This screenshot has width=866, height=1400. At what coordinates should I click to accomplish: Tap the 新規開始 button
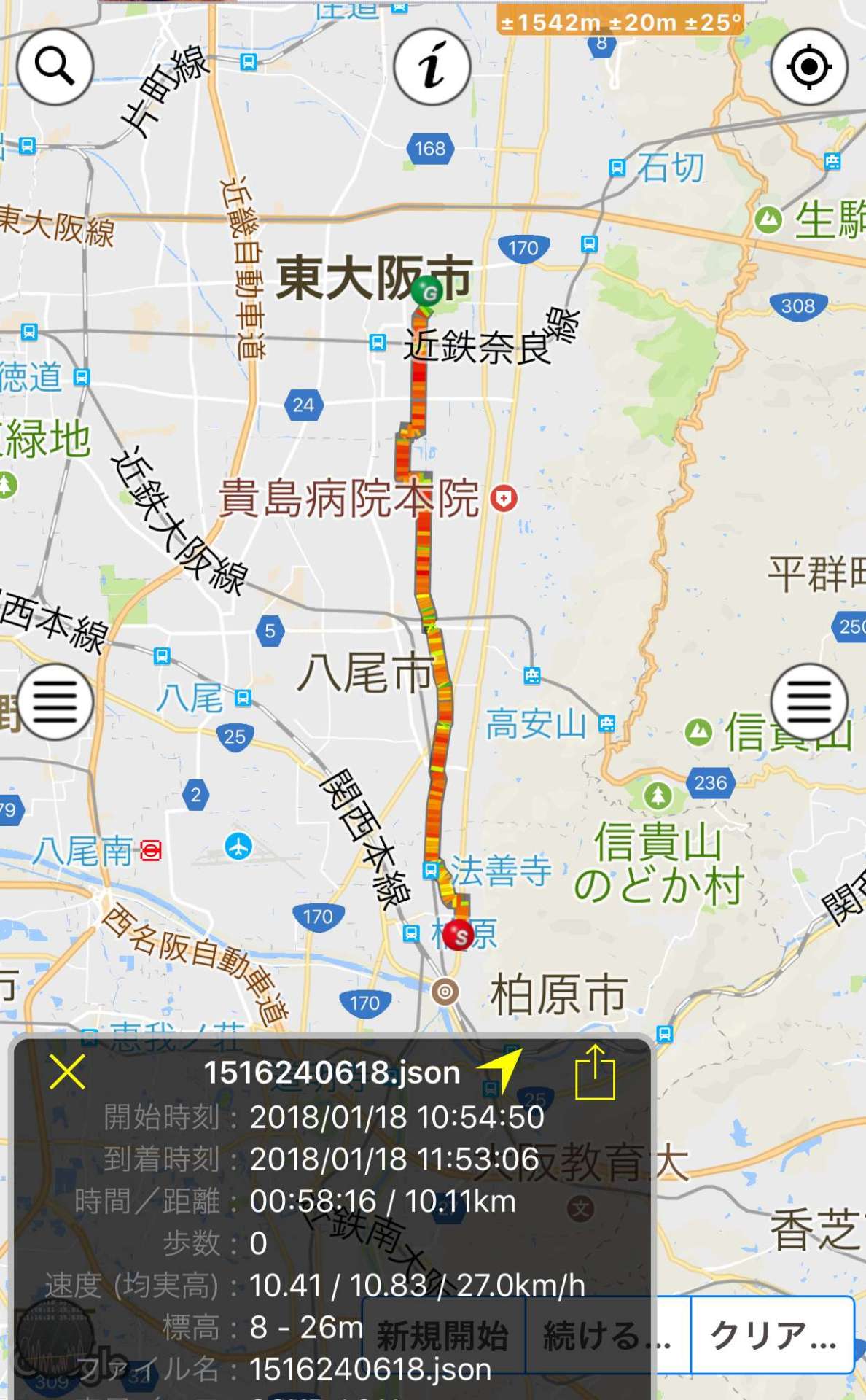443,1335
